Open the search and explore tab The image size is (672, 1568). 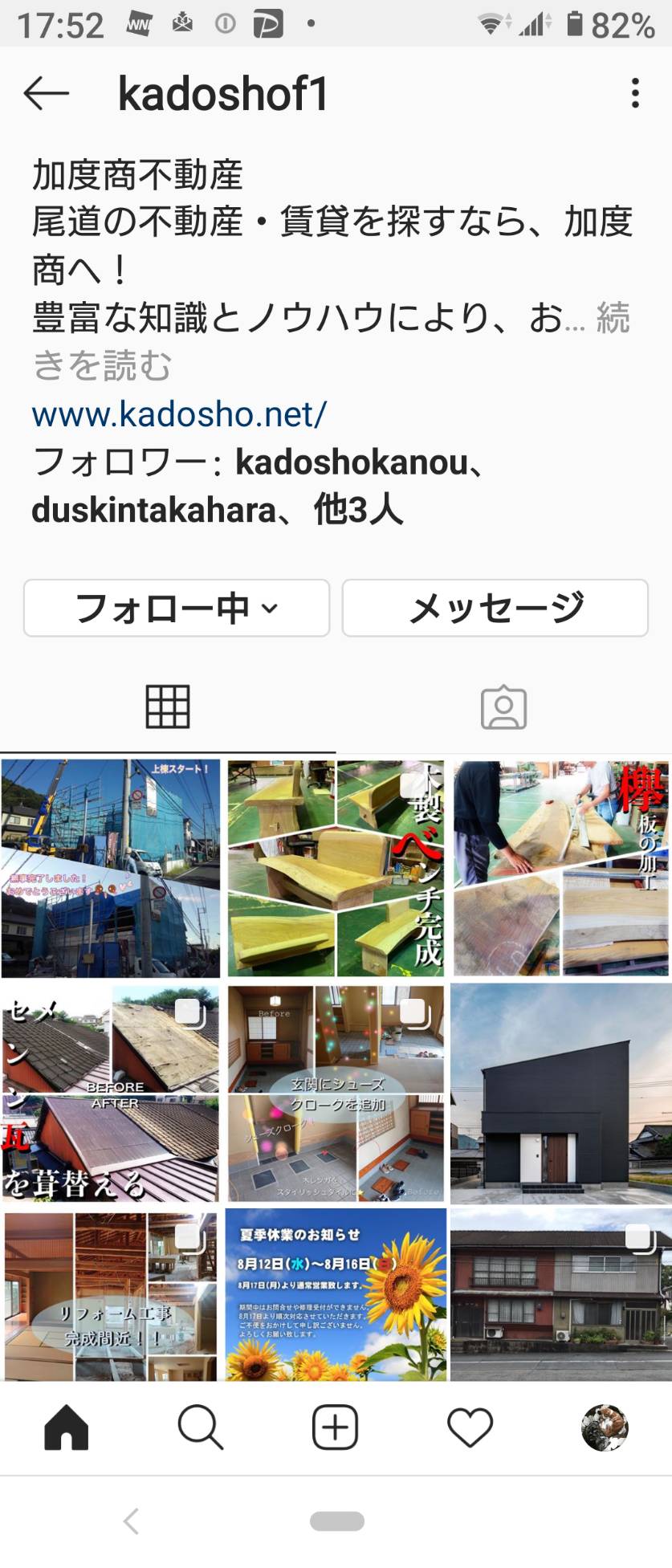[x=200, y=1427]
